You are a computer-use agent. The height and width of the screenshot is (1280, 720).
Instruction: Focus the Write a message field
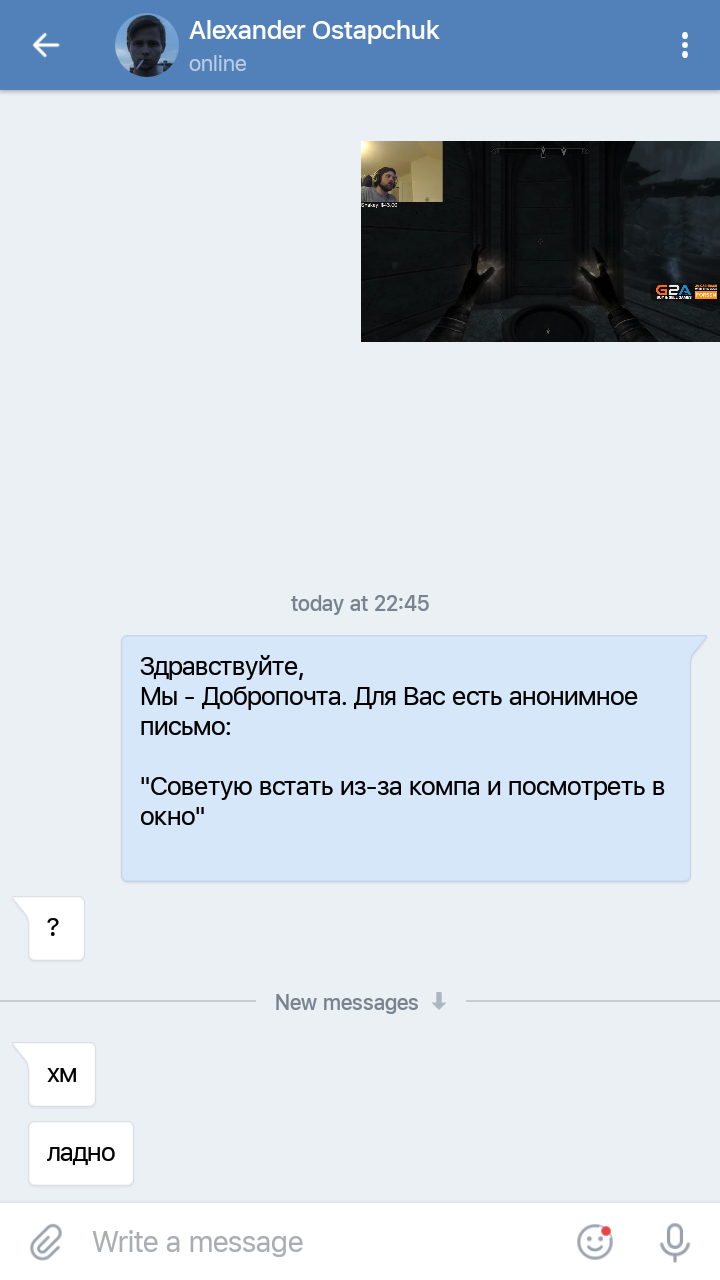point(320,1242)
